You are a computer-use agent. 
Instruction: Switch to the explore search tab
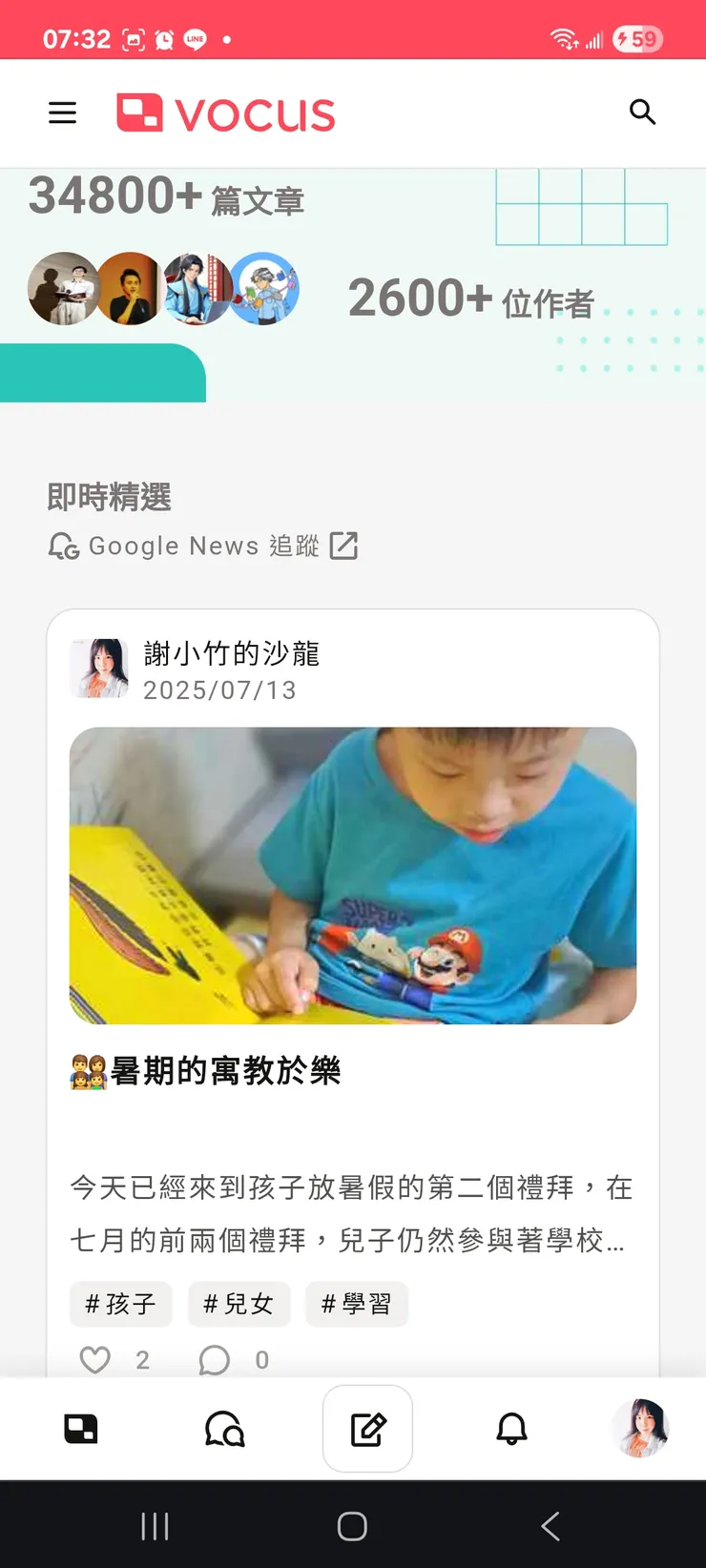225,1429
